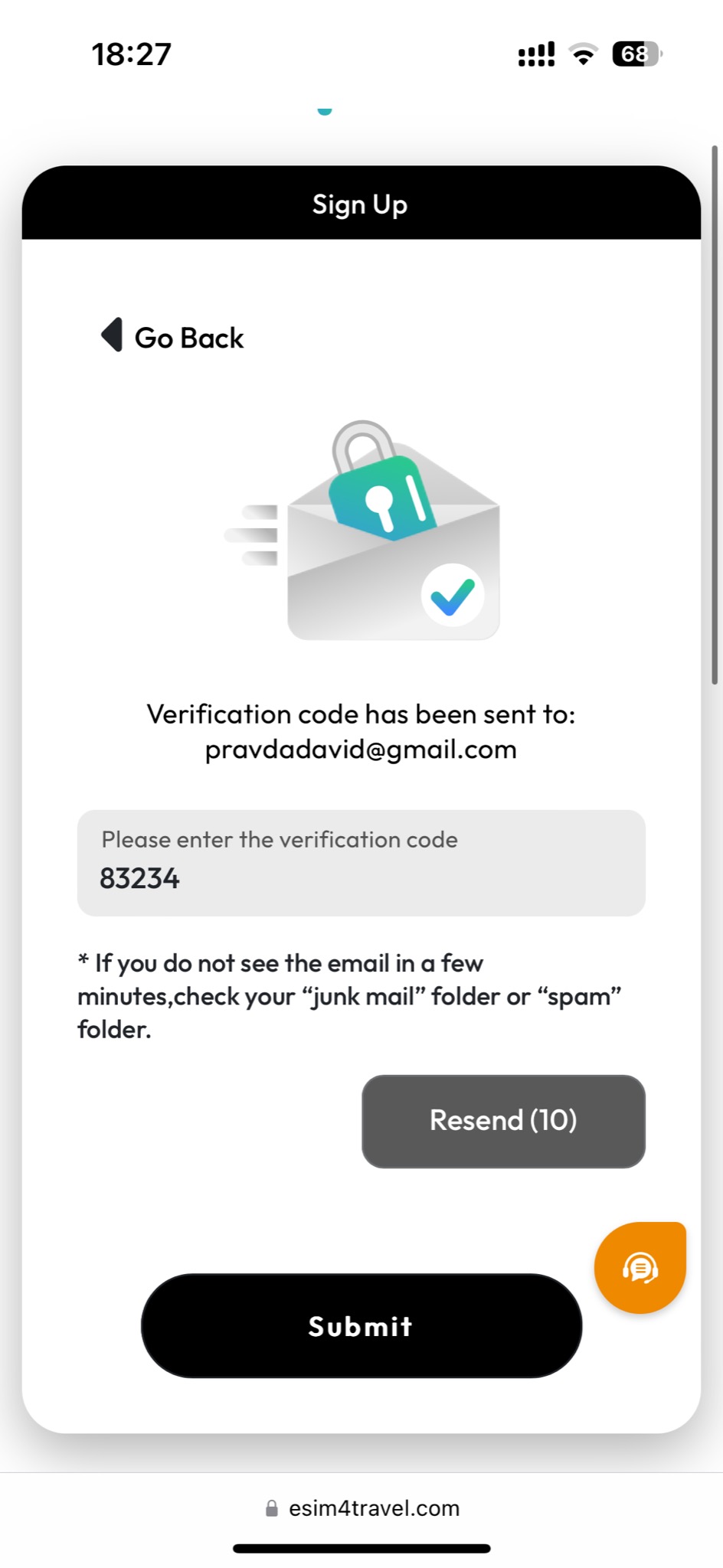Submit the verification code

[x=361, y=1326]
